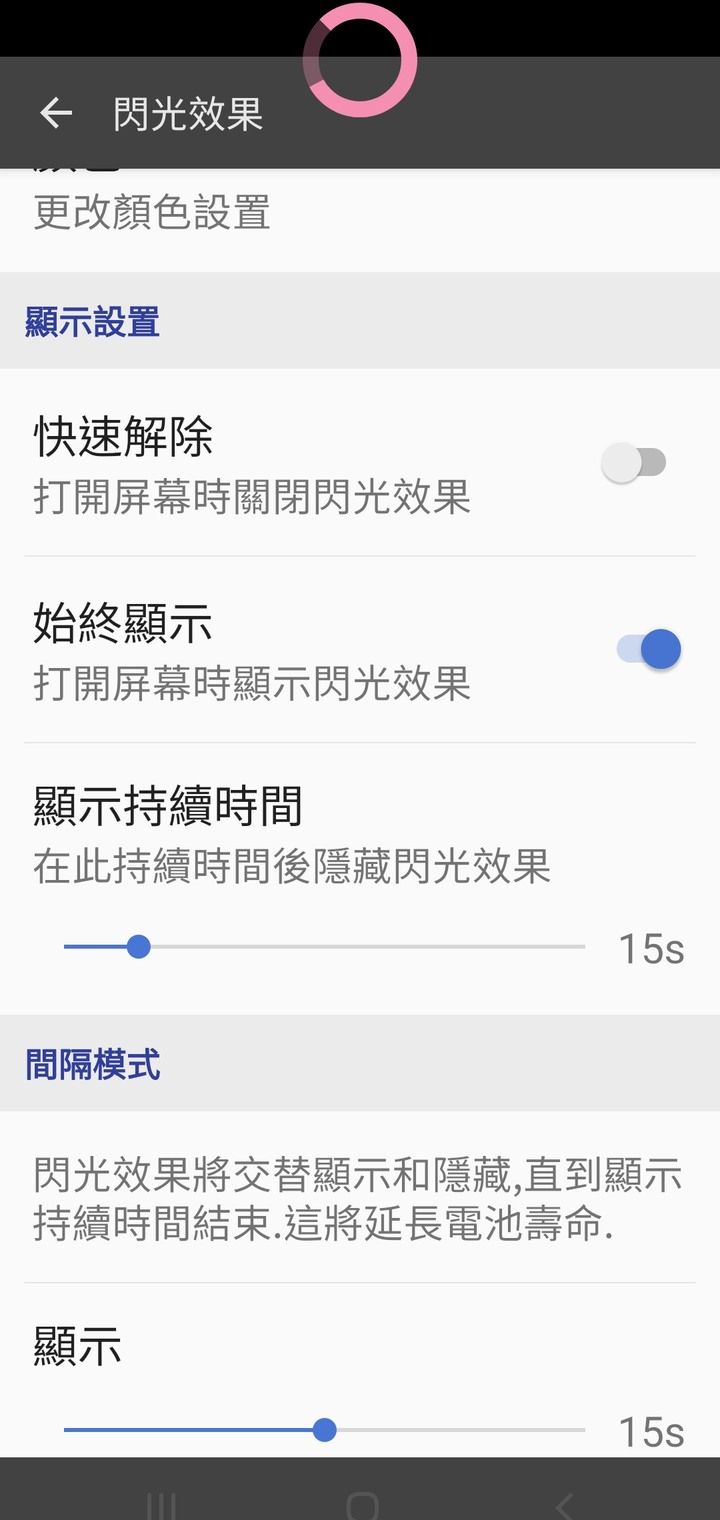Image resolution: width=720 pixels, height=1520 pixels.
Task: Go back from 閃光效果 settings
Action: (x=56, y=113)
